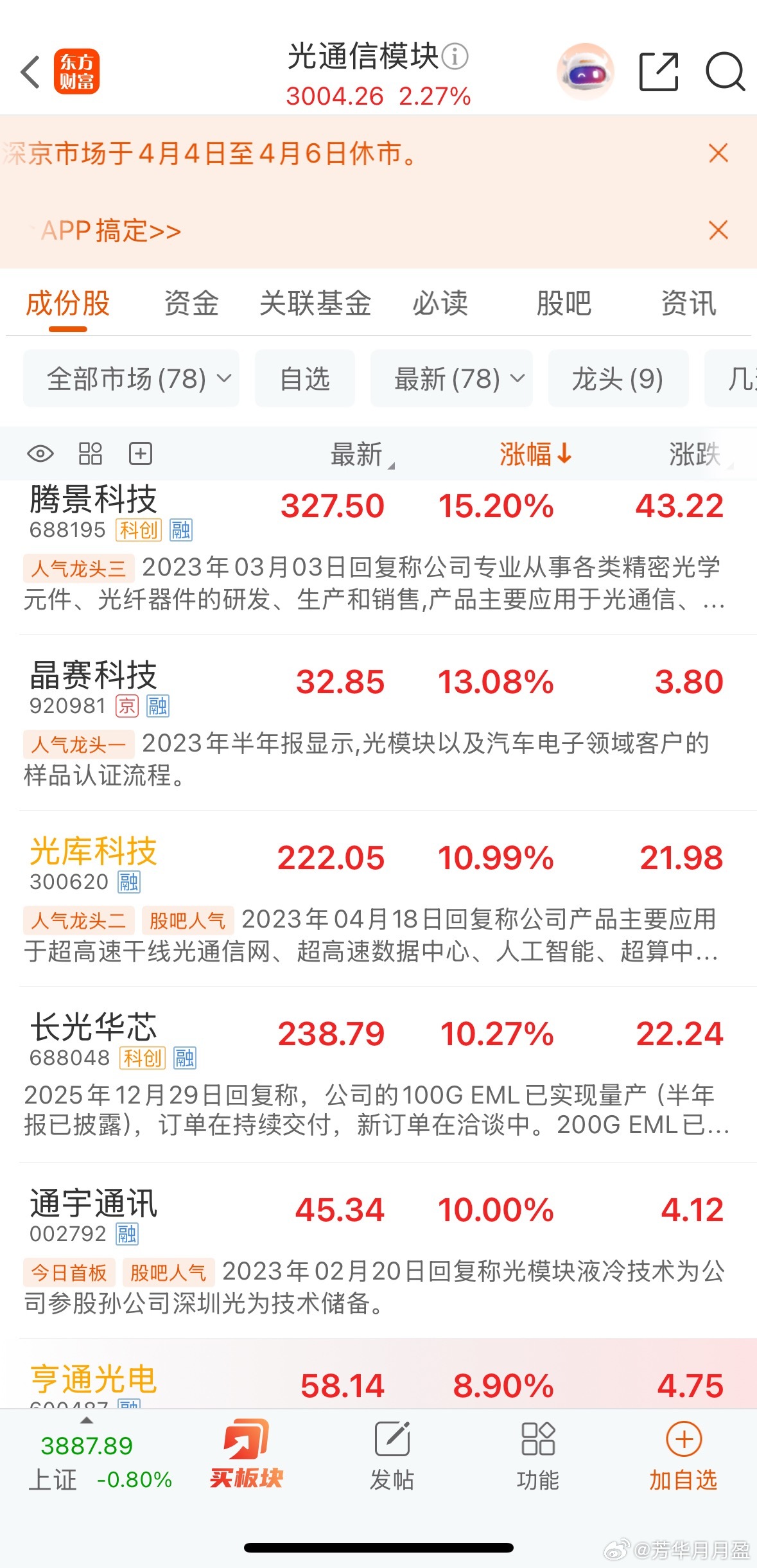Dismiss the market holiday notice banner
Viewport: 757px width, 1568px height.
718,154
